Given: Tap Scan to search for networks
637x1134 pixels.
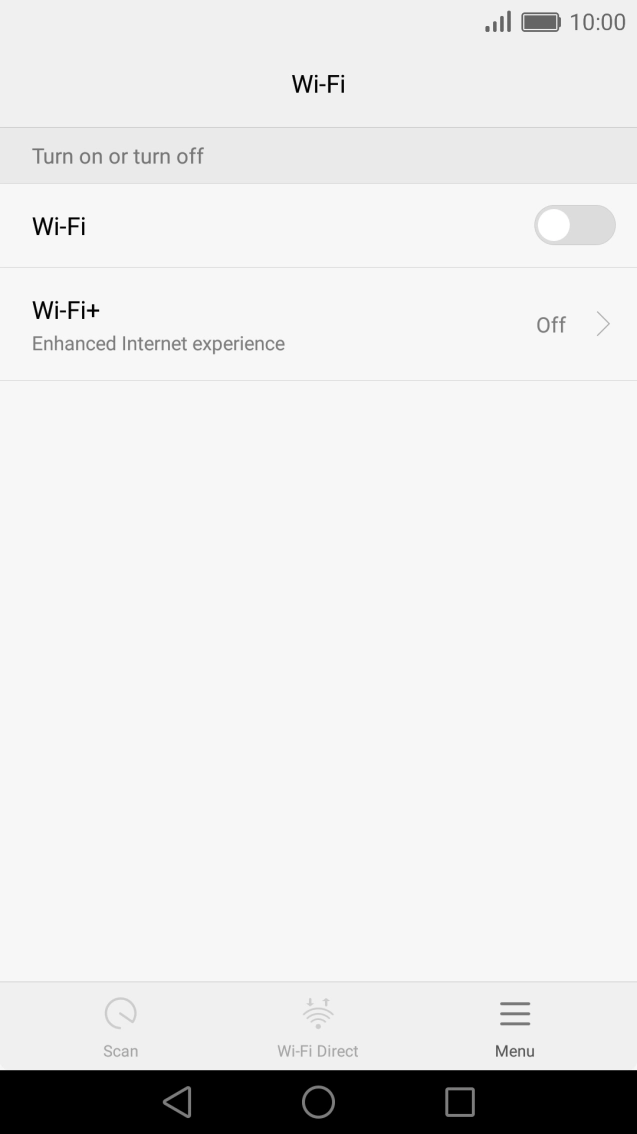Looking at the screenshot, I should click(120, 1028).
